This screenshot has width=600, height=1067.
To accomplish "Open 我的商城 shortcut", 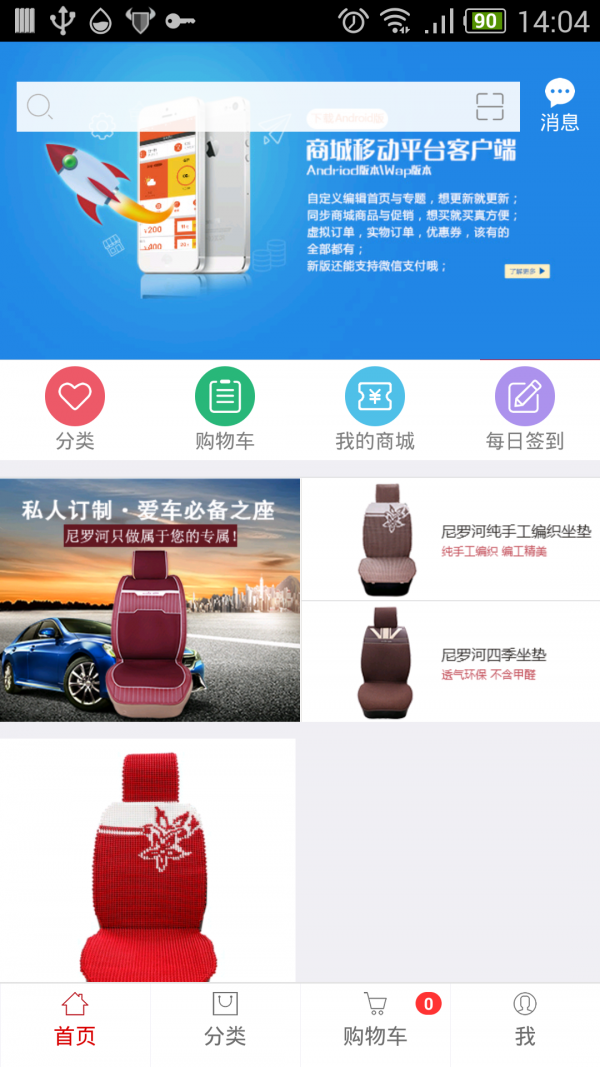I will 375,410.
